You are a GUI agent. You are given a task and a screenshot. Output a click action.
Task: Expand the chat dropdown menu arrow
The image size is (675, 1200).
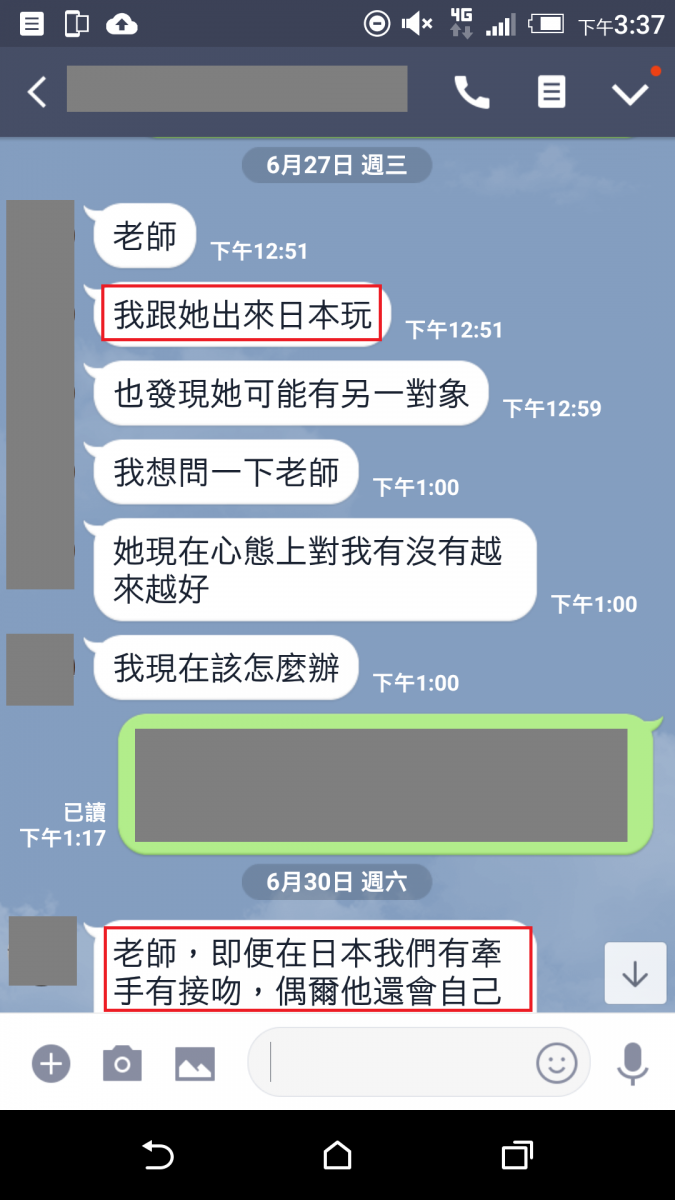tap(630, 93)
